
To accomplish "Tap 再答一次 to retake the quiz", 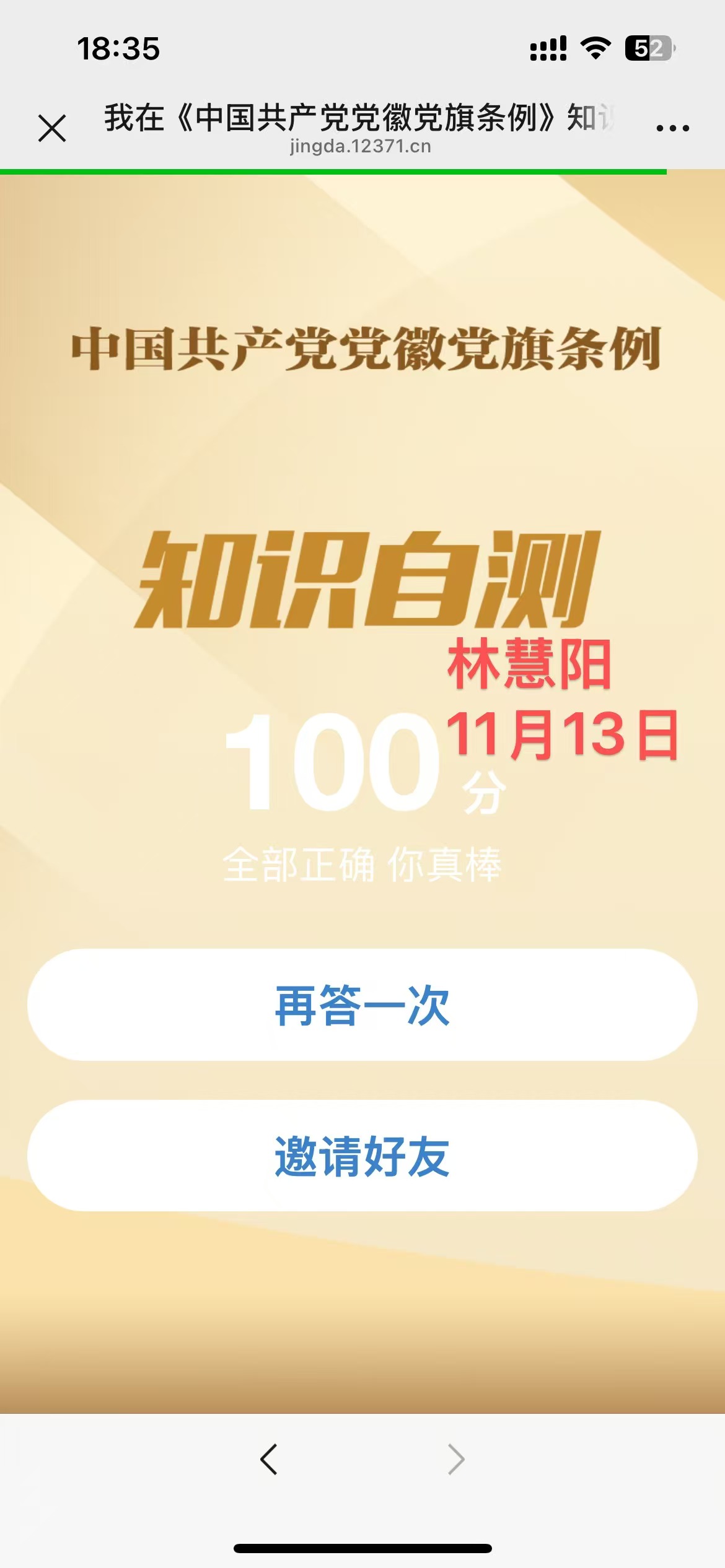I will [362, 1005].
